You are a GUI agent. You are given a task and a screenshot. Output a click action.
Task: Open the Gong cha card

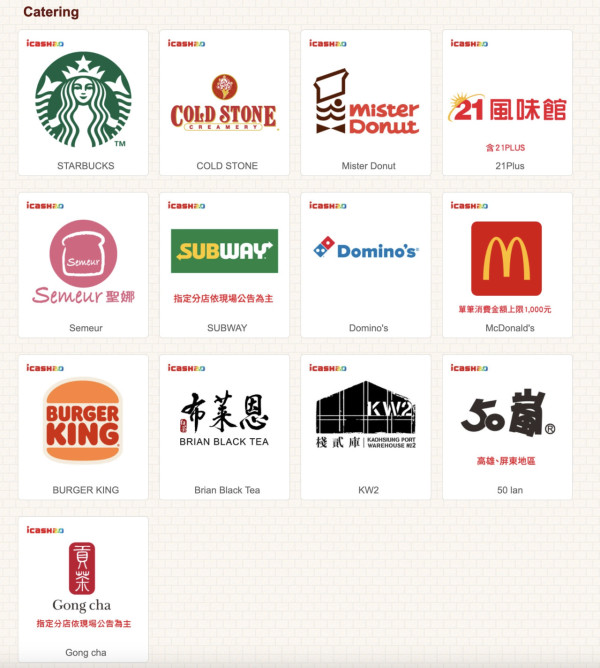[84, 589]
